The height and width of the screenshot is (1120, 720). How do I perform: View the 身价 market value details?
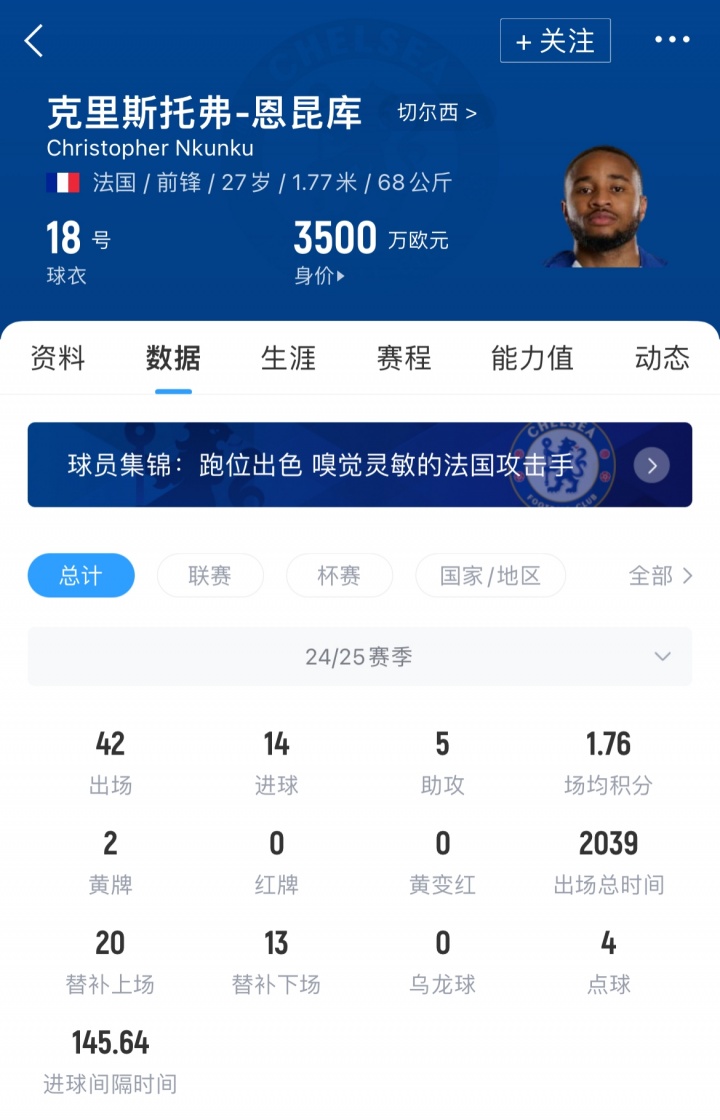point(319,276)
